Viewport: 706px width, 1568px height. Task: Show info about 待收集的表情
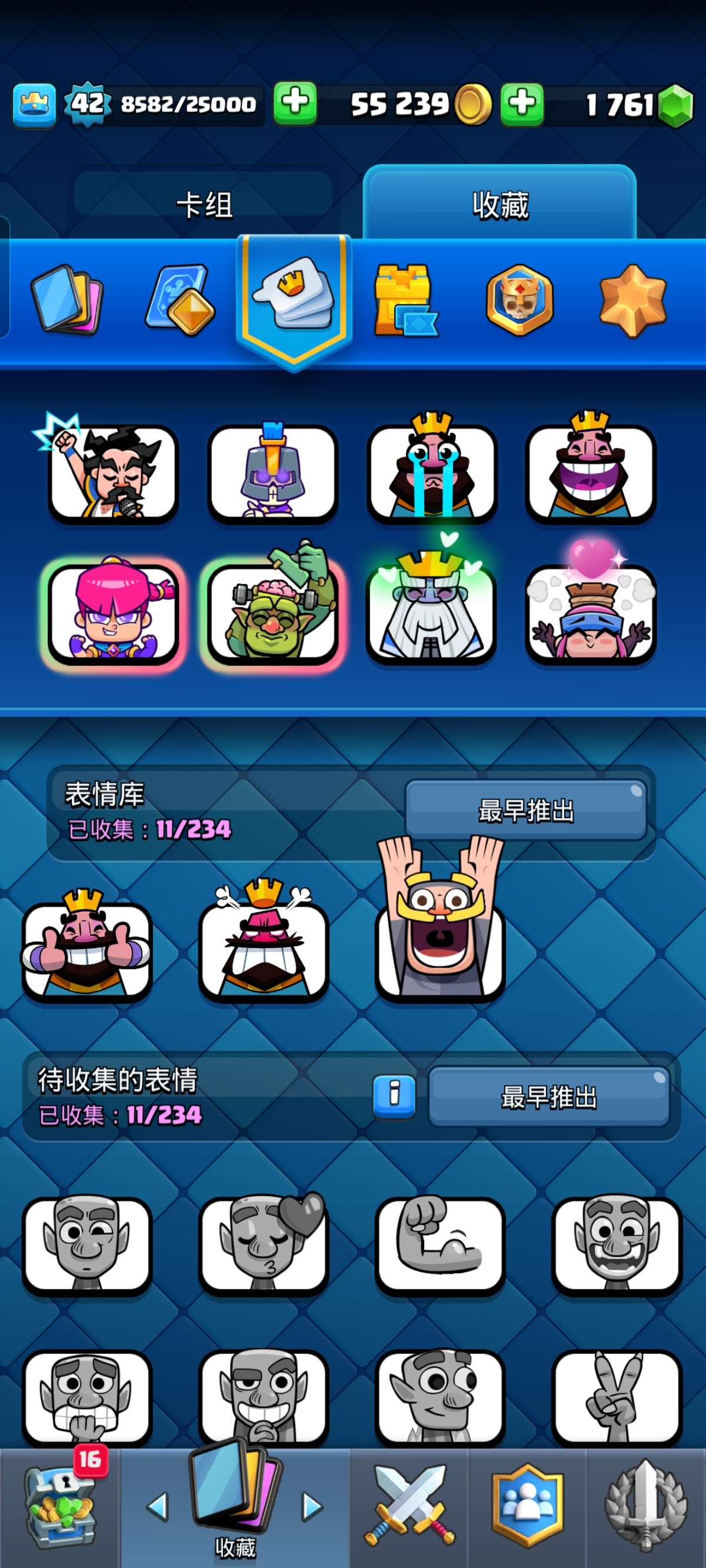[x=394, y=1095]
